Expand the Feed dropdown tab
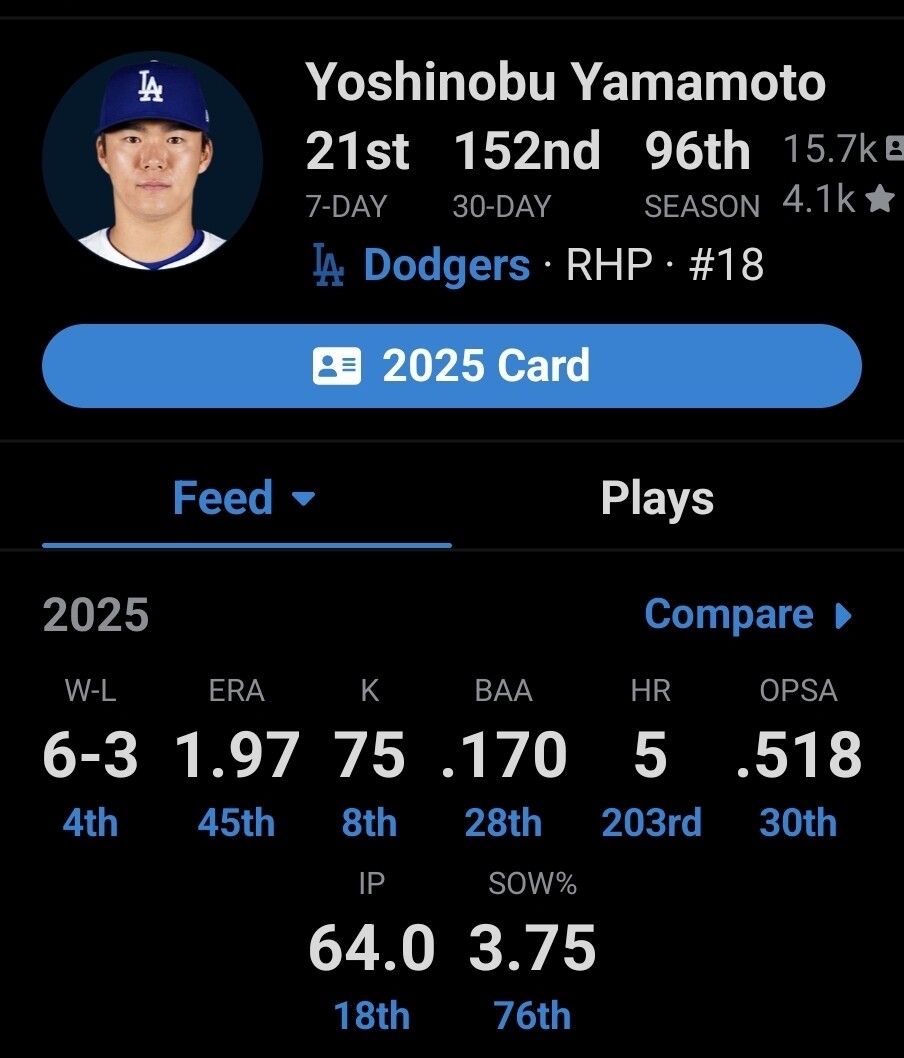 tap(245, 498)
